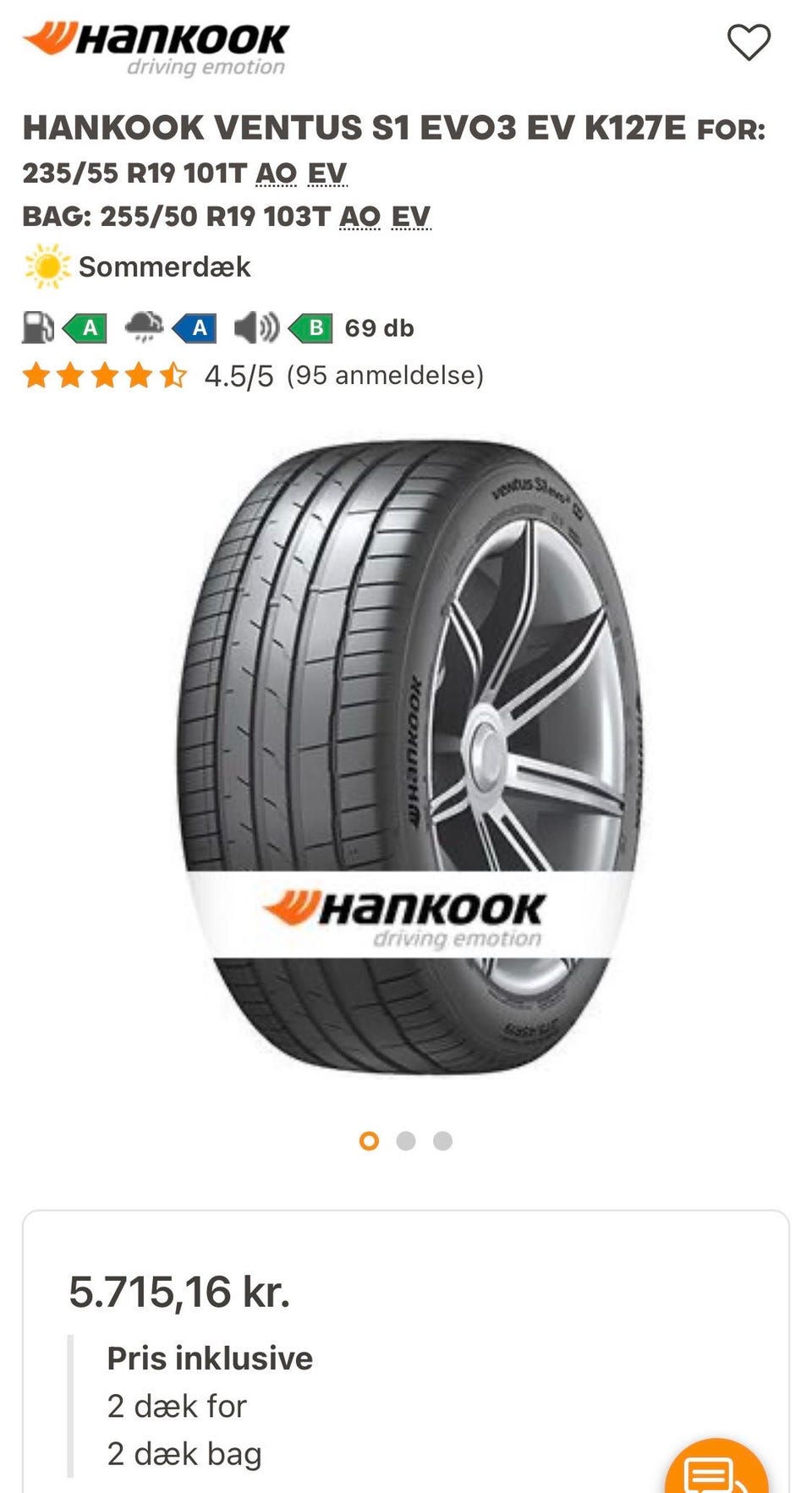Tap the EV link in the rear tire size
Viewport: 812px width, 1493px height.
[x=411, y=217]
